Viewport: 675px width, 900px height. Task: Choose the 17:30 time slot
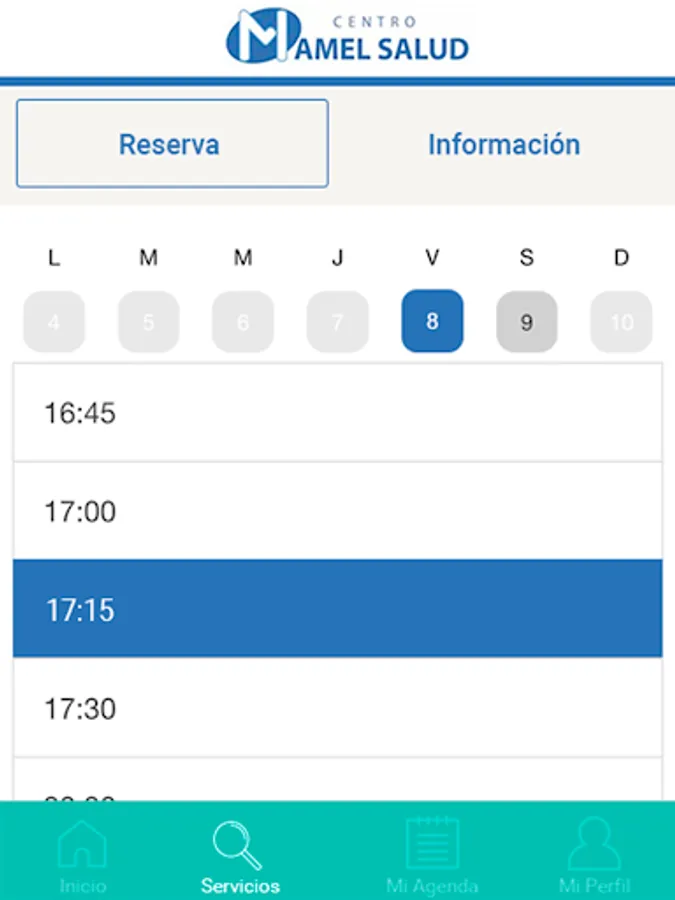coord(337,708)
